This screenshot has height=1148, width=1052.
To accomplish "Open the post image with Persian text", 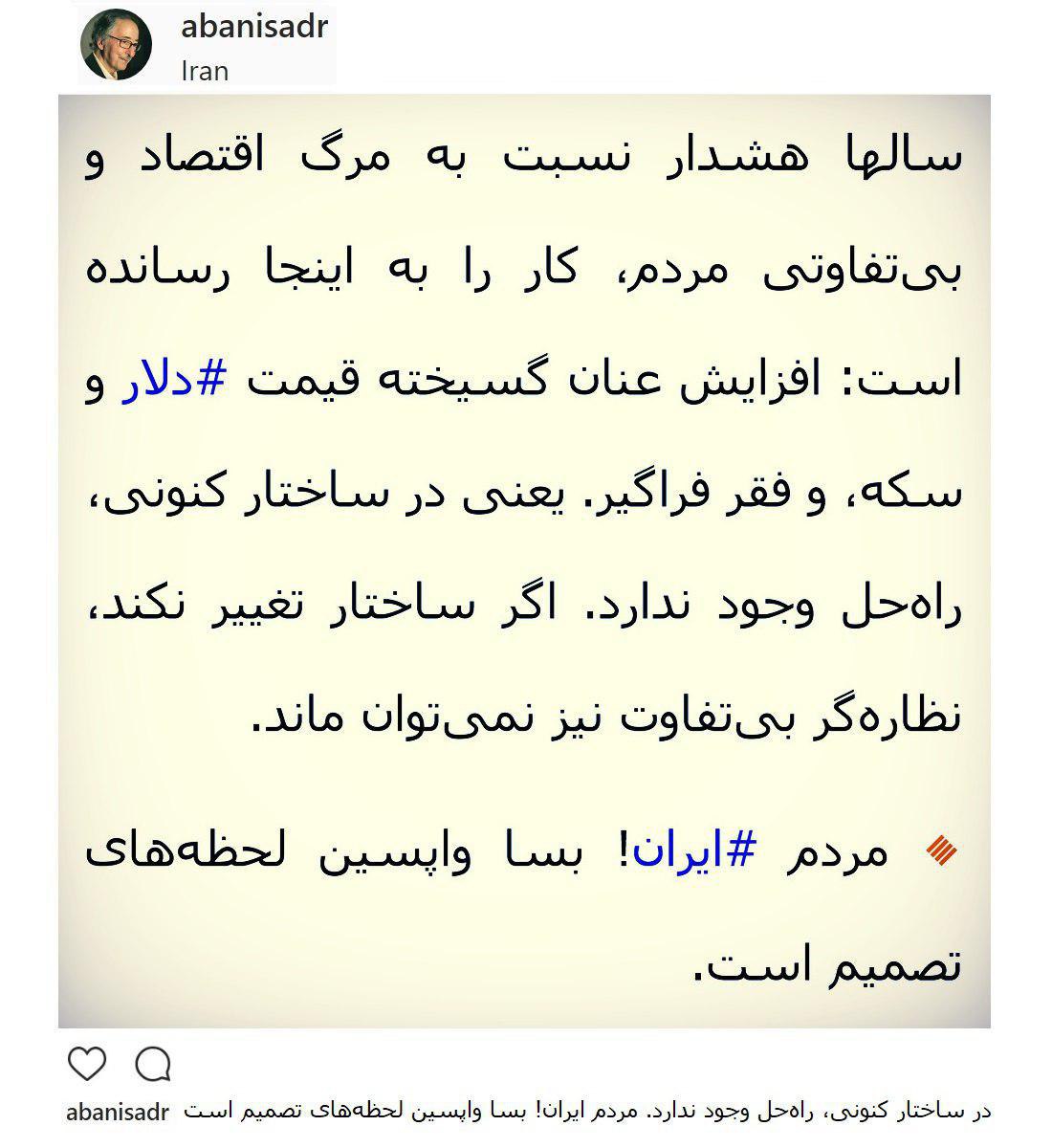I will (524, 561).
